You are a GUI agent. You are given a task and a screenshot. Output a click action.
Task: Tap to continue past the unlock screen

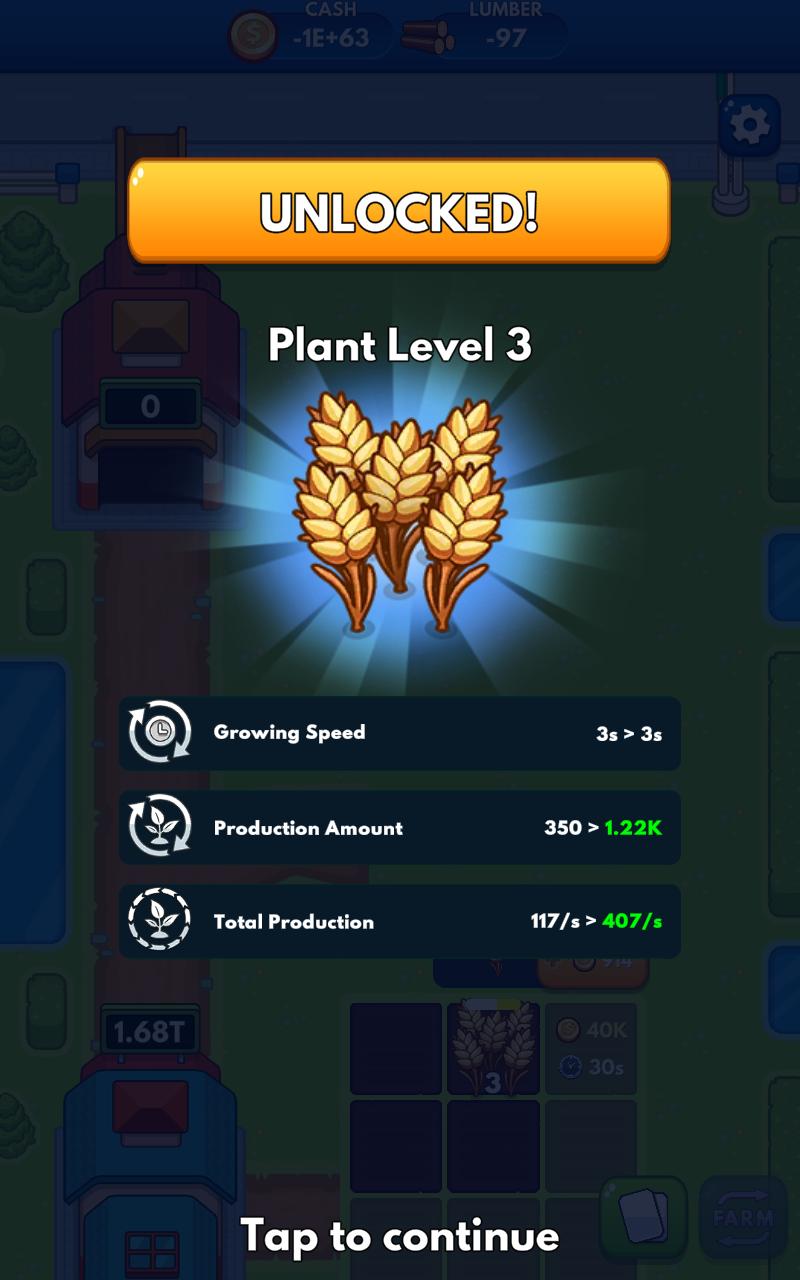pos(400,1236)
